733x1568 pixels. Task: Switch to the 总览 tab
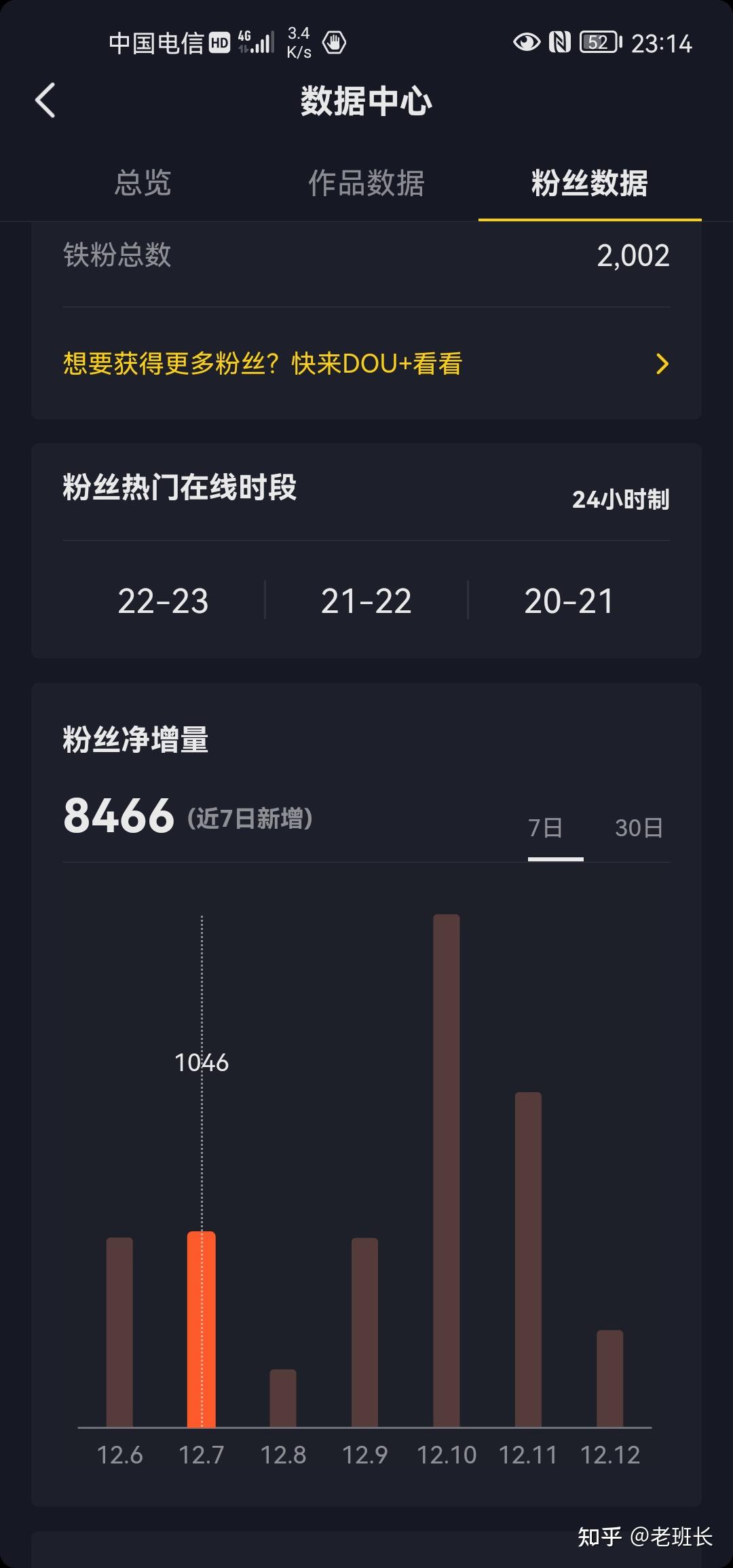(143, 183)
